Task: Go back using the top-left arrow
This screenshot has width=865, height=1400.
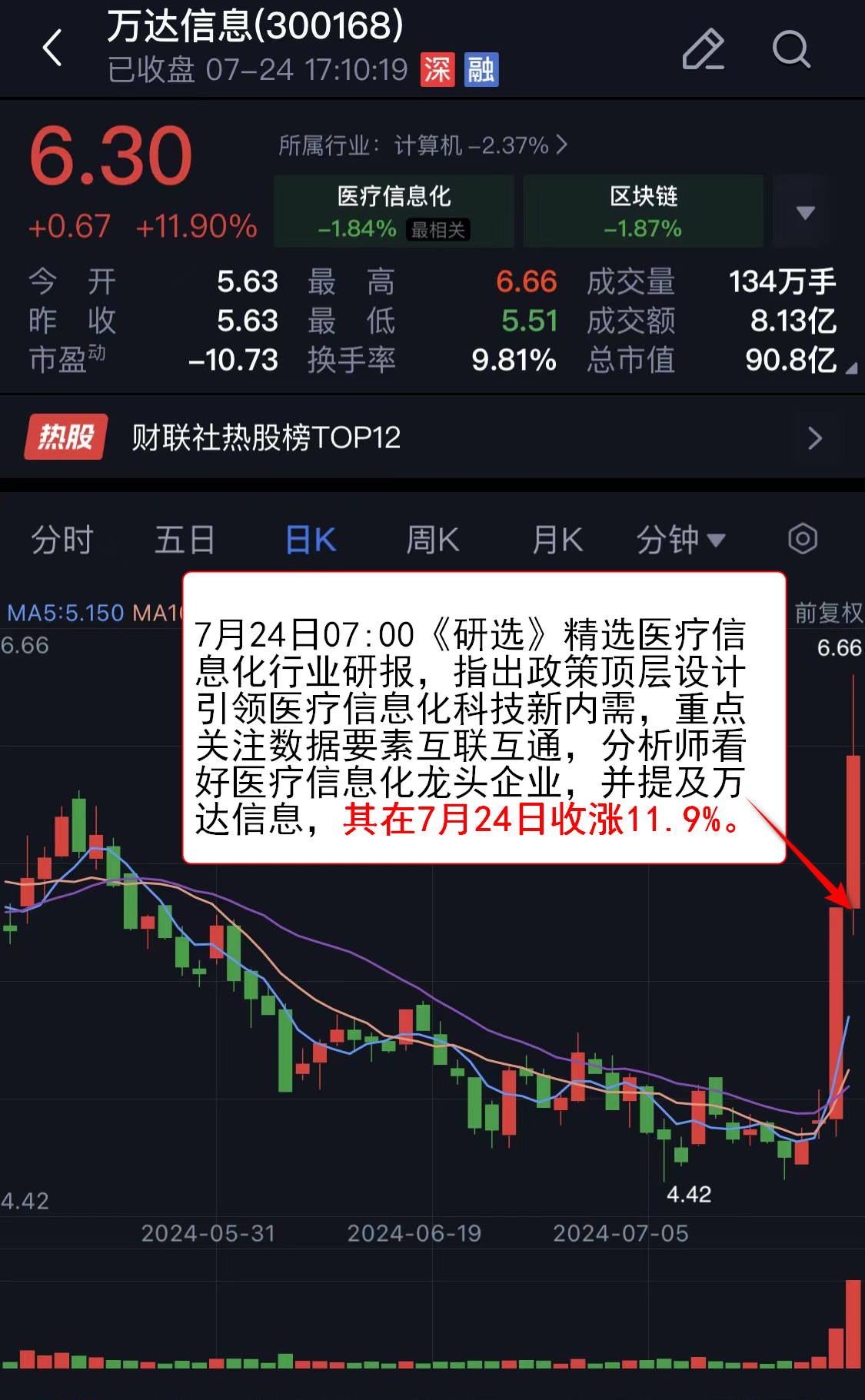Action: tap(52, 48)
